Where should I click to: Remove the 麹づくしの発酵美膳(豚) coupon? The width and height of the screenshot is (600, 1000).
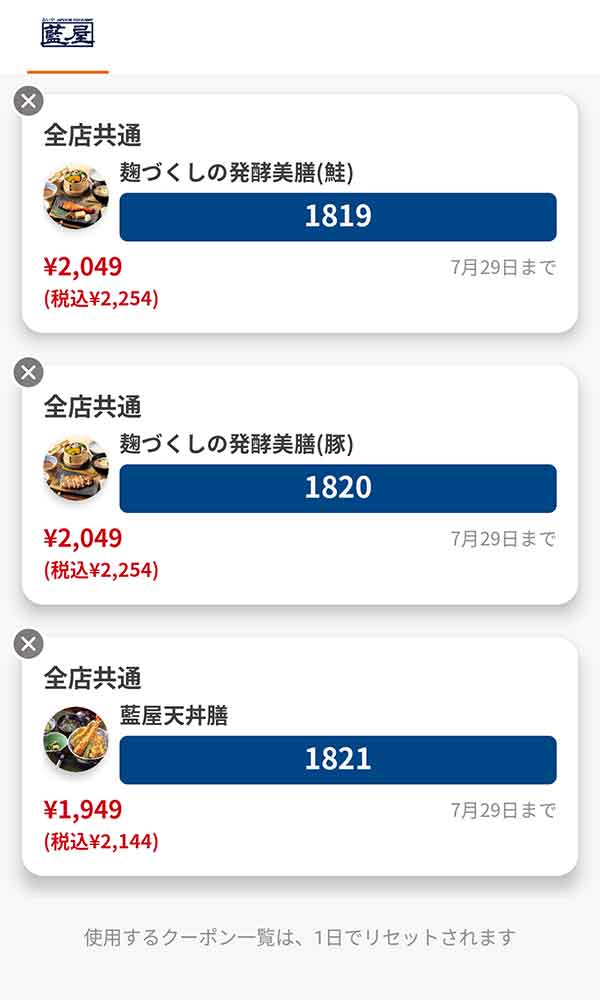click(x=29, y=372)
